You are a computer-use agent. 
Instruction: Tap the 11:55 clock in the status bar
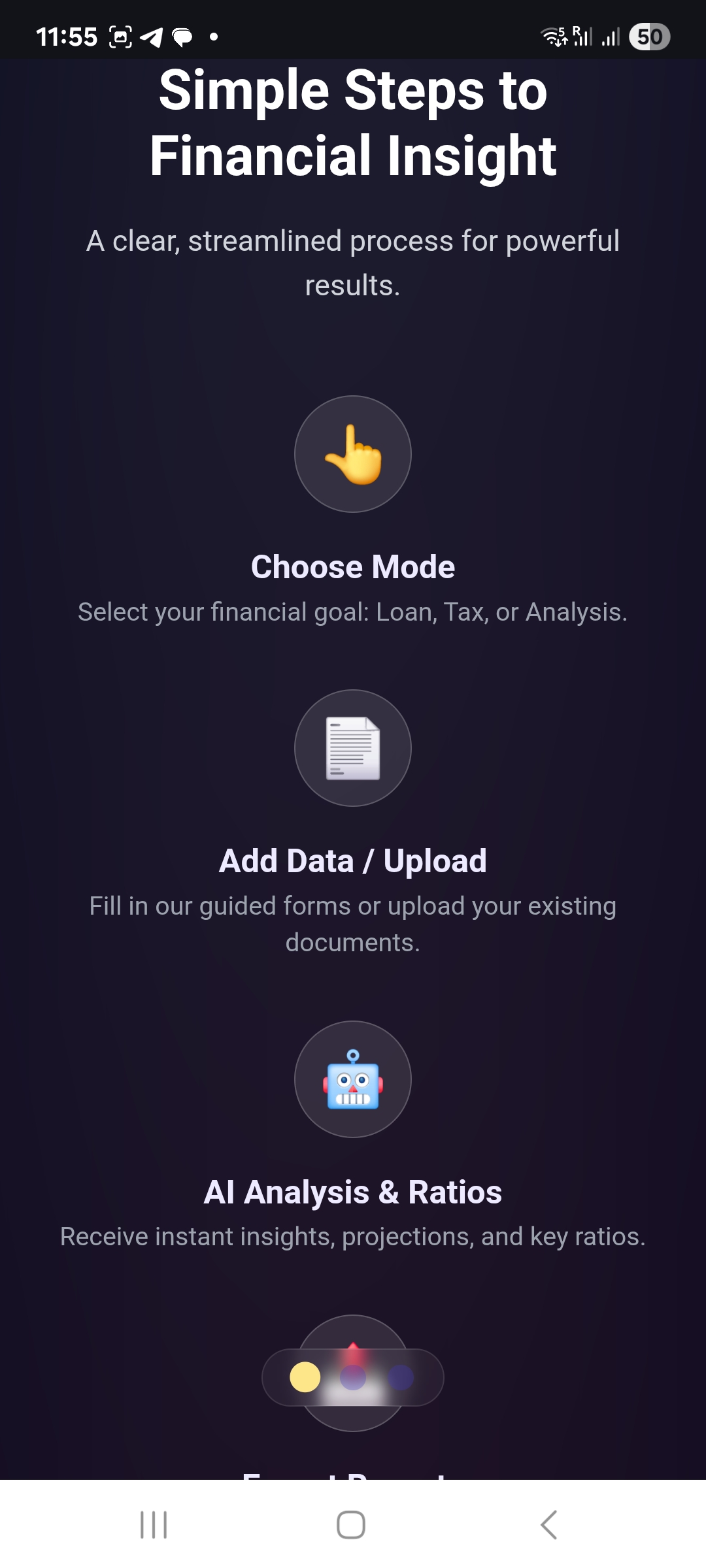(x=67, y=37)
